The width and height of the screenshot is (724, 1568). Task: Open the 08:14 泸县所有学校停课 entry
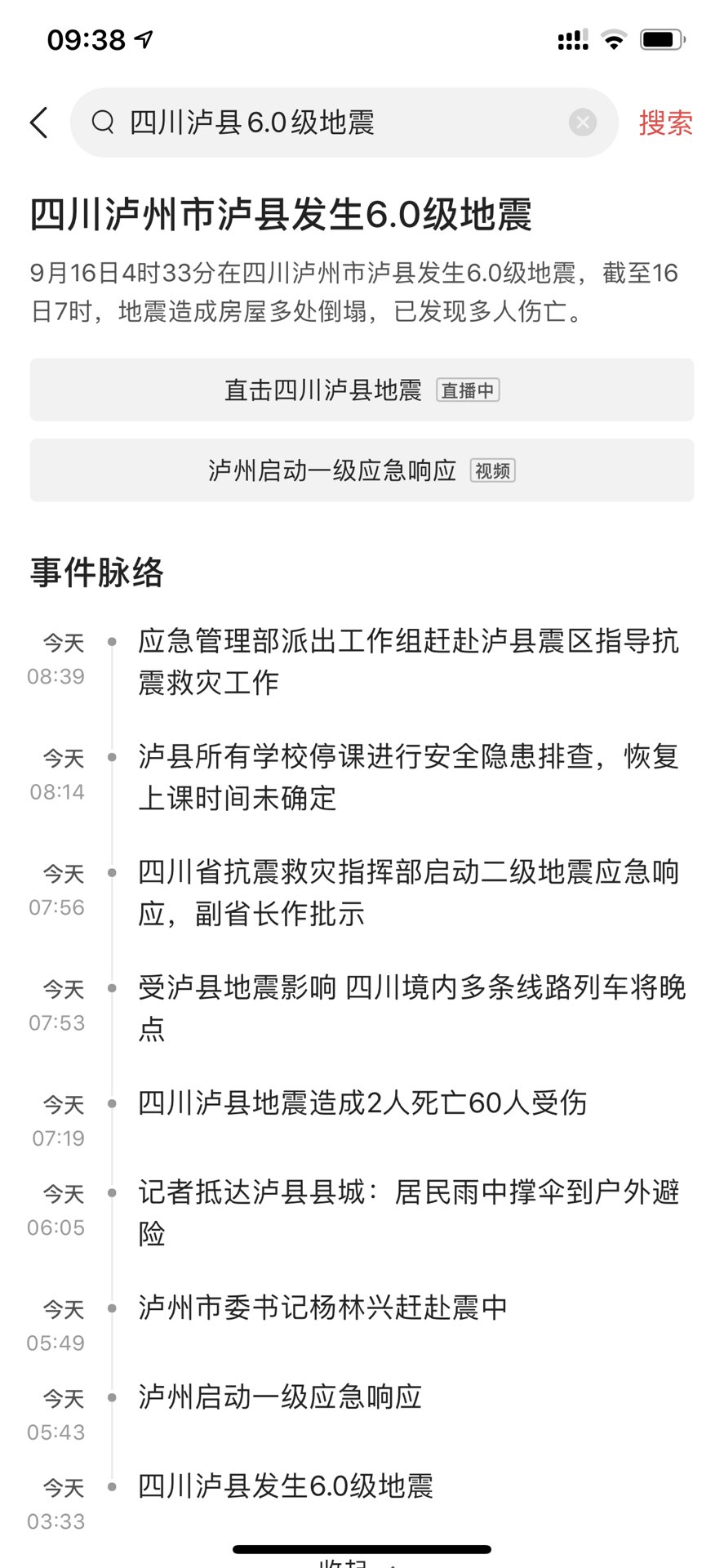click(x=408, y=777)
